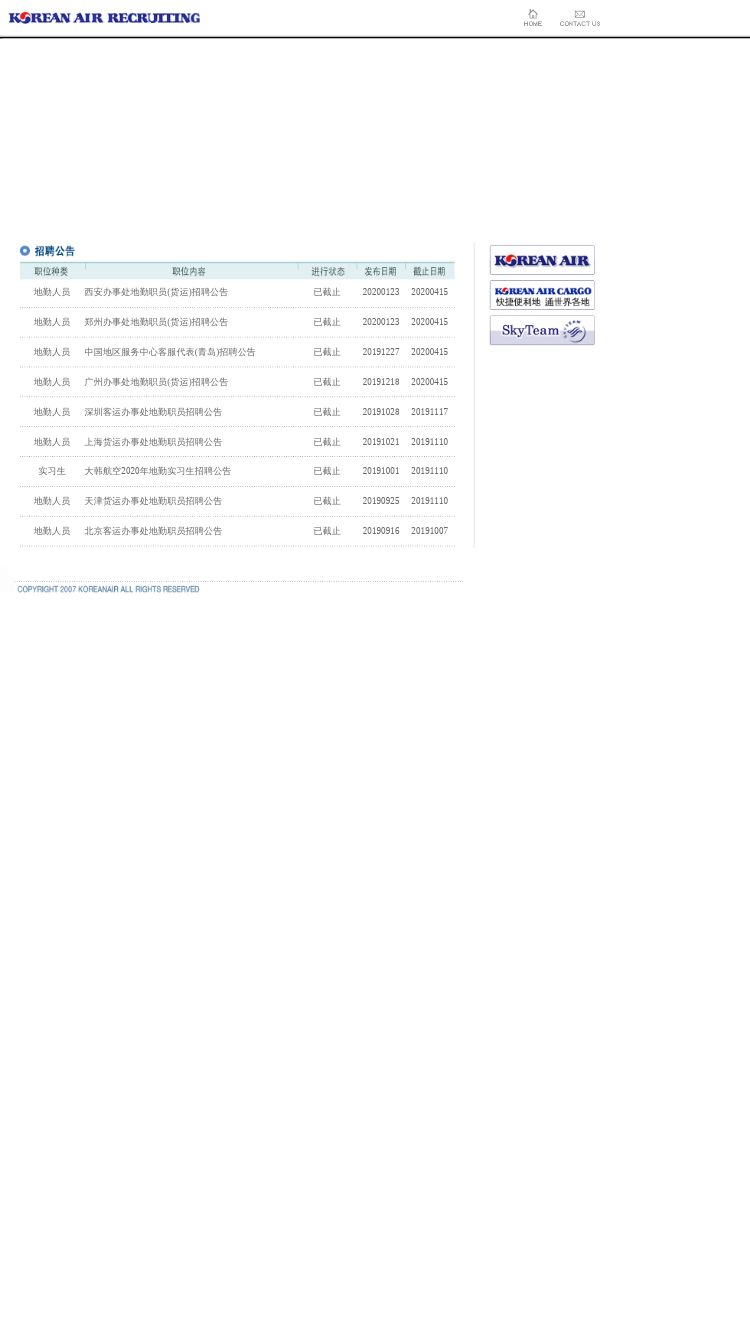Open 西安办事处地勤职员(货运)招聘公告
The image size is (750, 1334).
[x=156, y=292]
